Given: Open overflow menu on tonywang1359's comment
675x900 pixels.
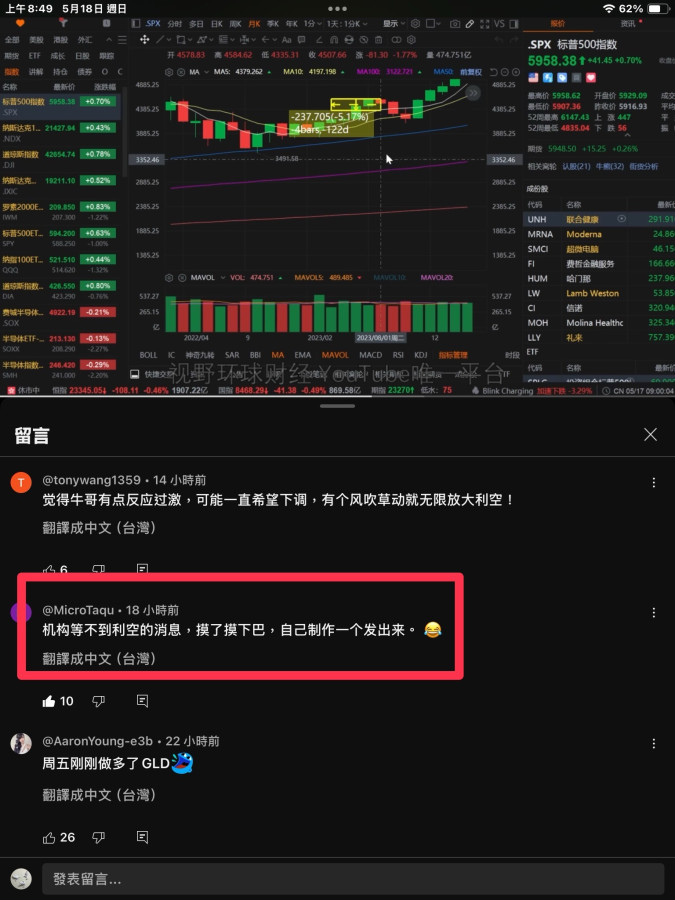Looking at the screenshot, I should [654, 482].
